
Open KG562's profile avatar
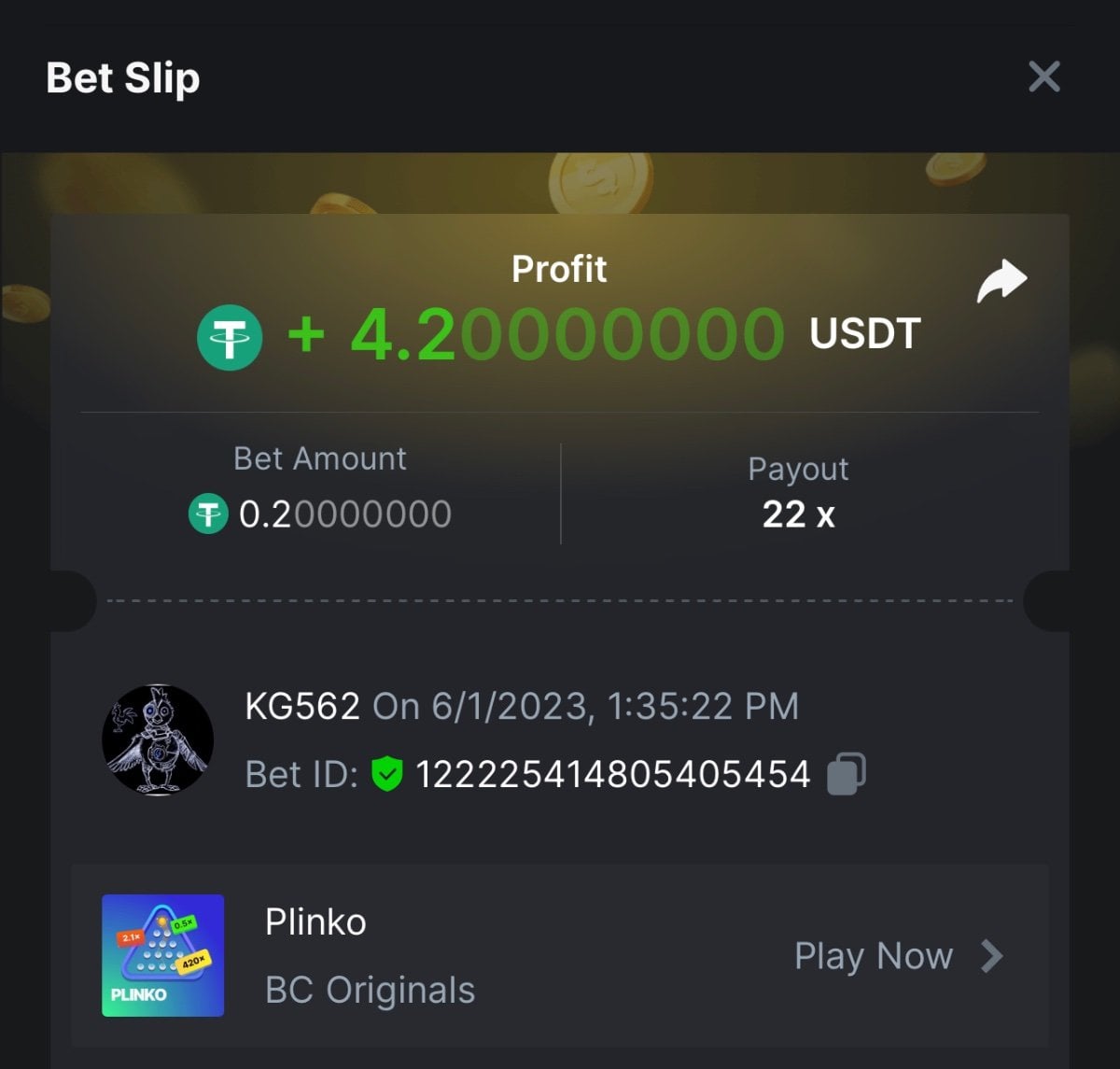pos(158,740)
